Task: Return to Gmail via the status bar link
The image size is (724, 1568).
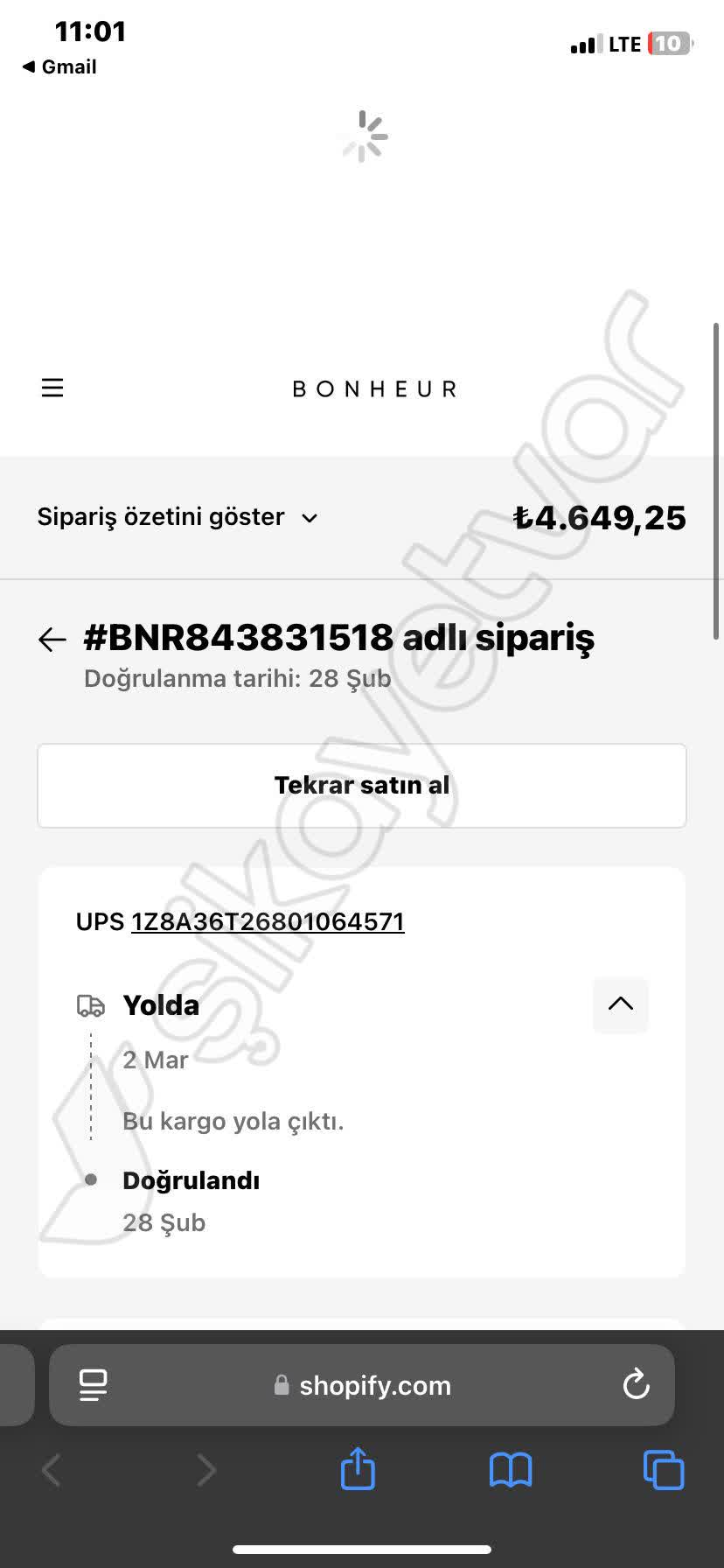Action: pyautogui.click(x=59, y=66)
